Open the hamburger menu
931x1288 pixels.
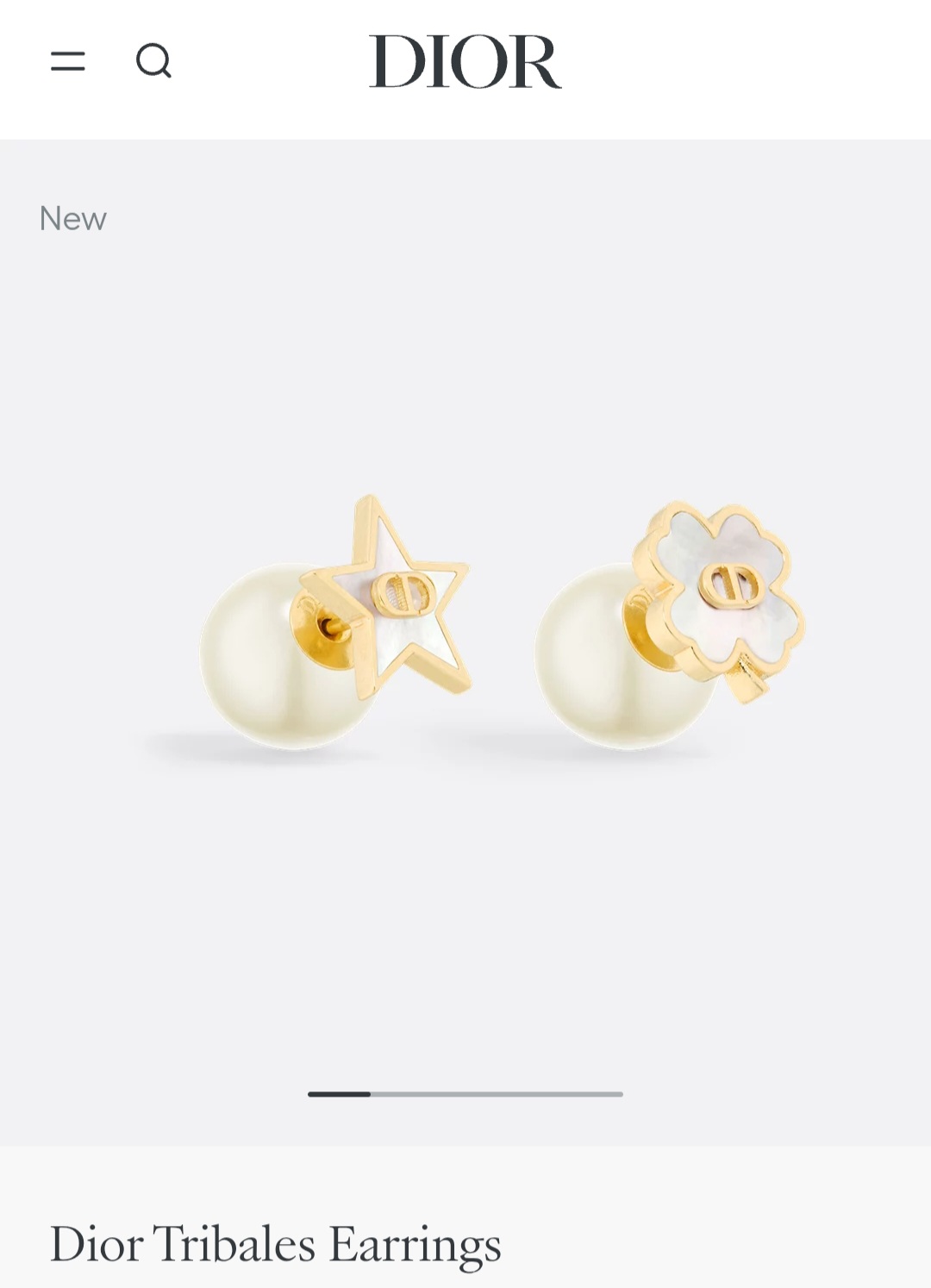click(68, 61)
